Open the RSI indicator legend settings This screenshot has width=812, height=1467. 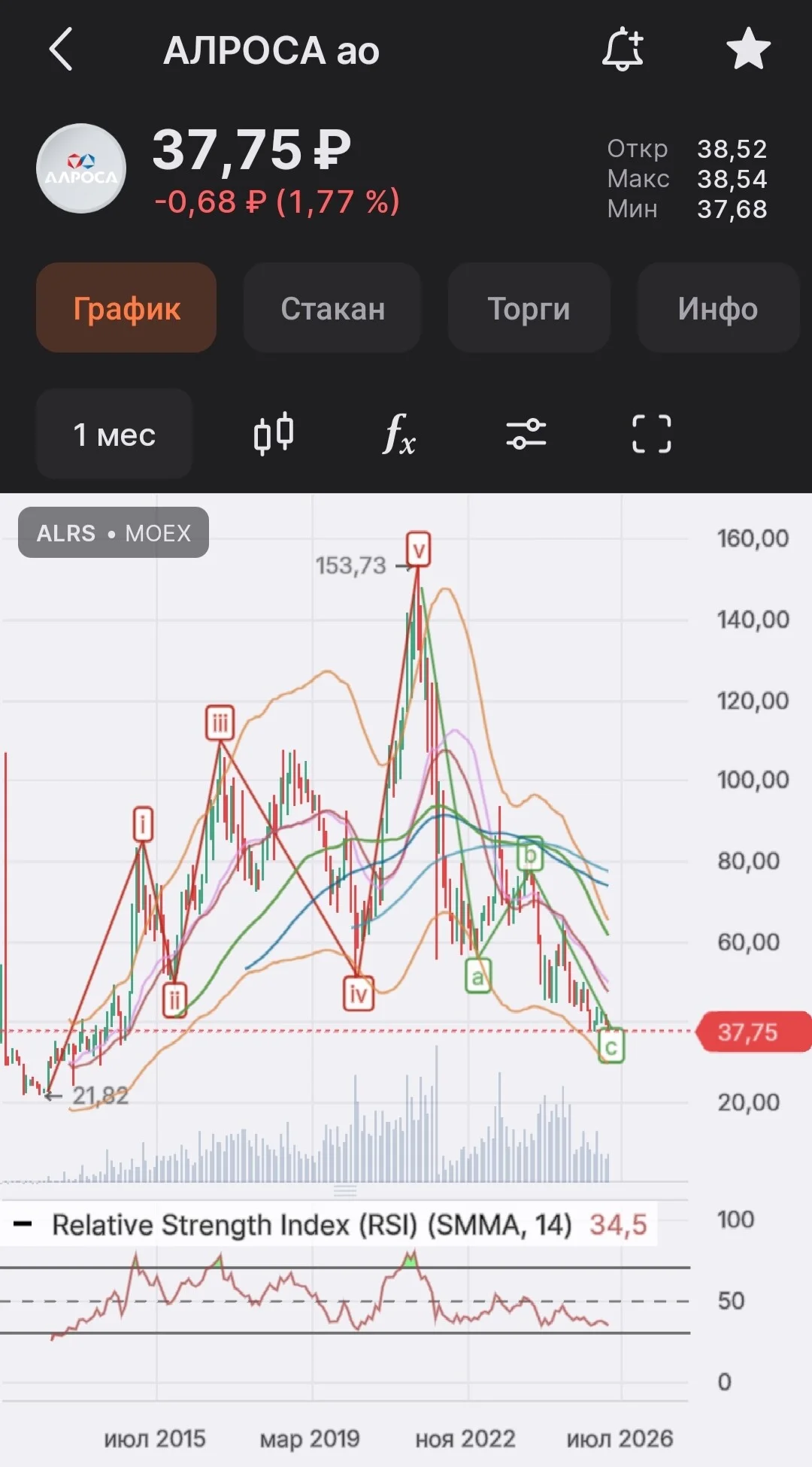[x=330, y=1225]
